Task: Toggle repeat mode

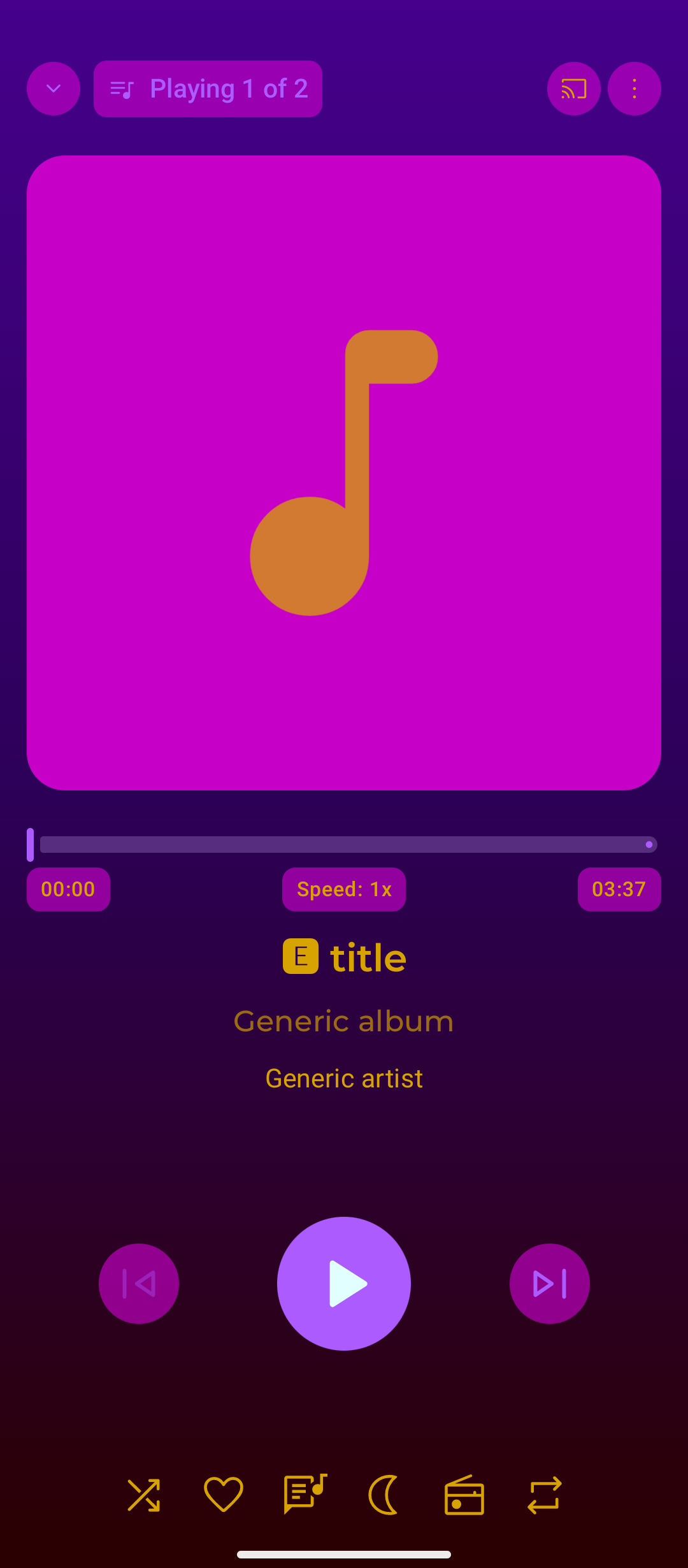Action: 545,1495
